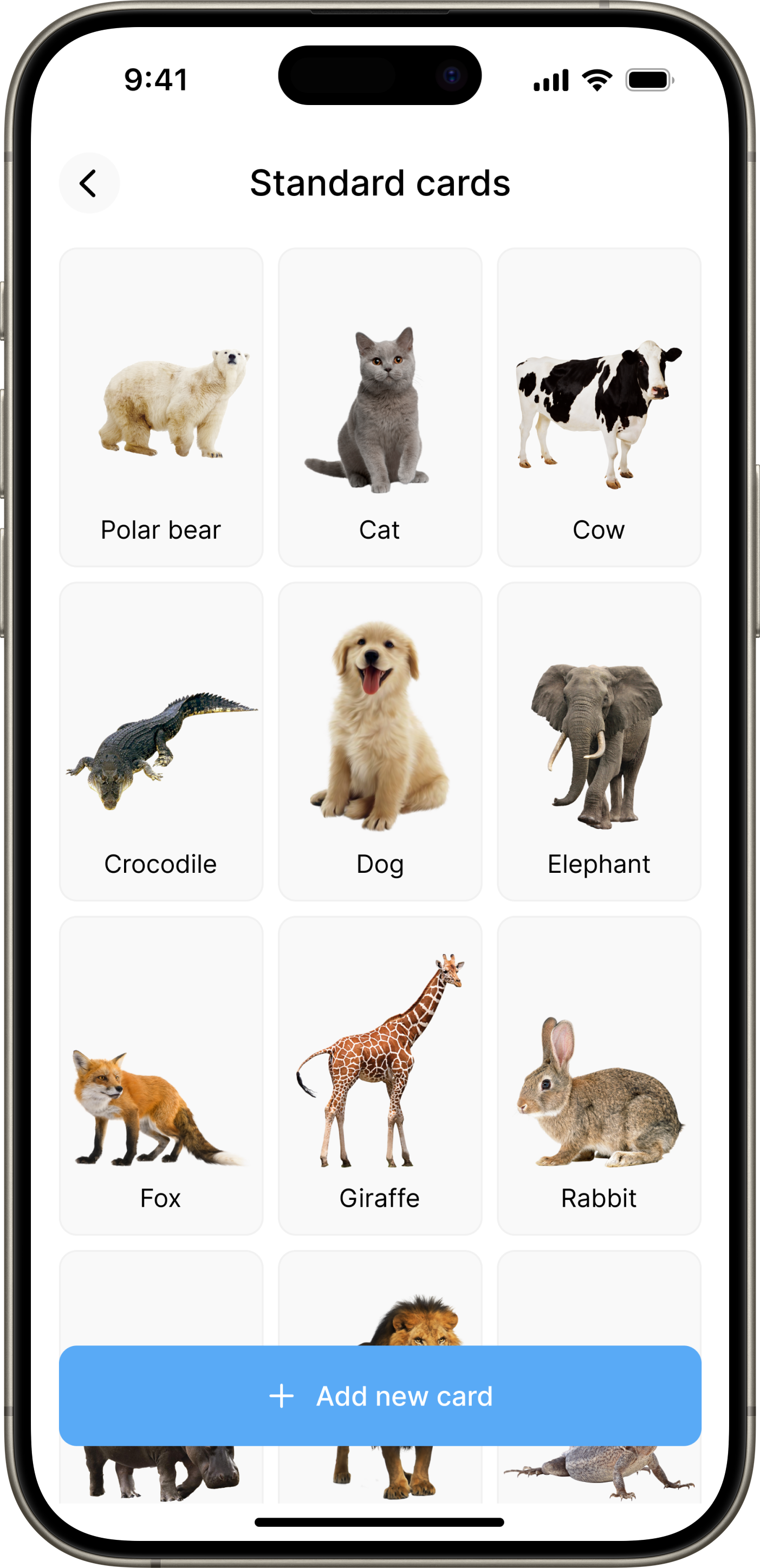This screenshot has width=760, height=1568.
Task: Open the Fox card
Action: click(161, 1076)
